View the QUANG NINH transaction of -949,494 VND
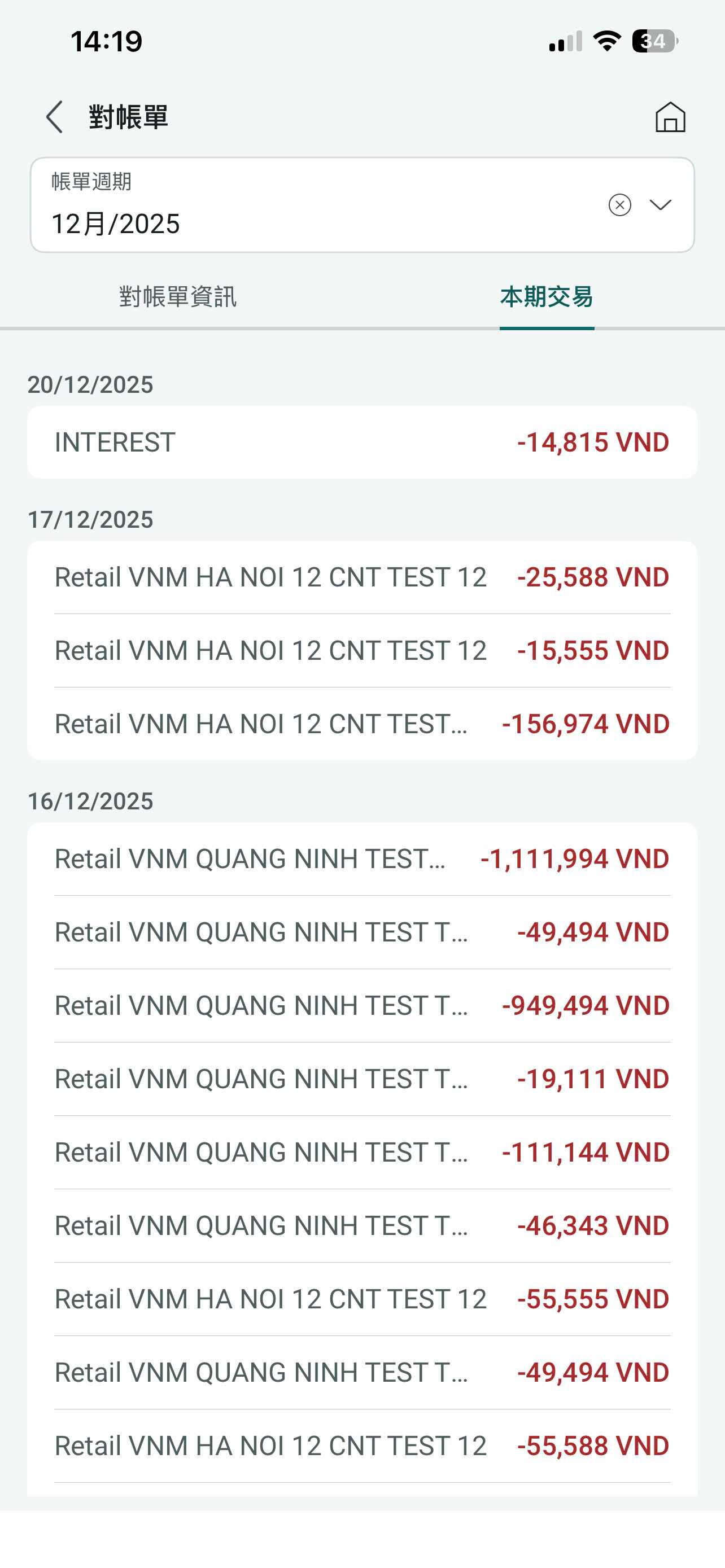This screenshot has height=1568, width=725. [x=362, y=1006]
